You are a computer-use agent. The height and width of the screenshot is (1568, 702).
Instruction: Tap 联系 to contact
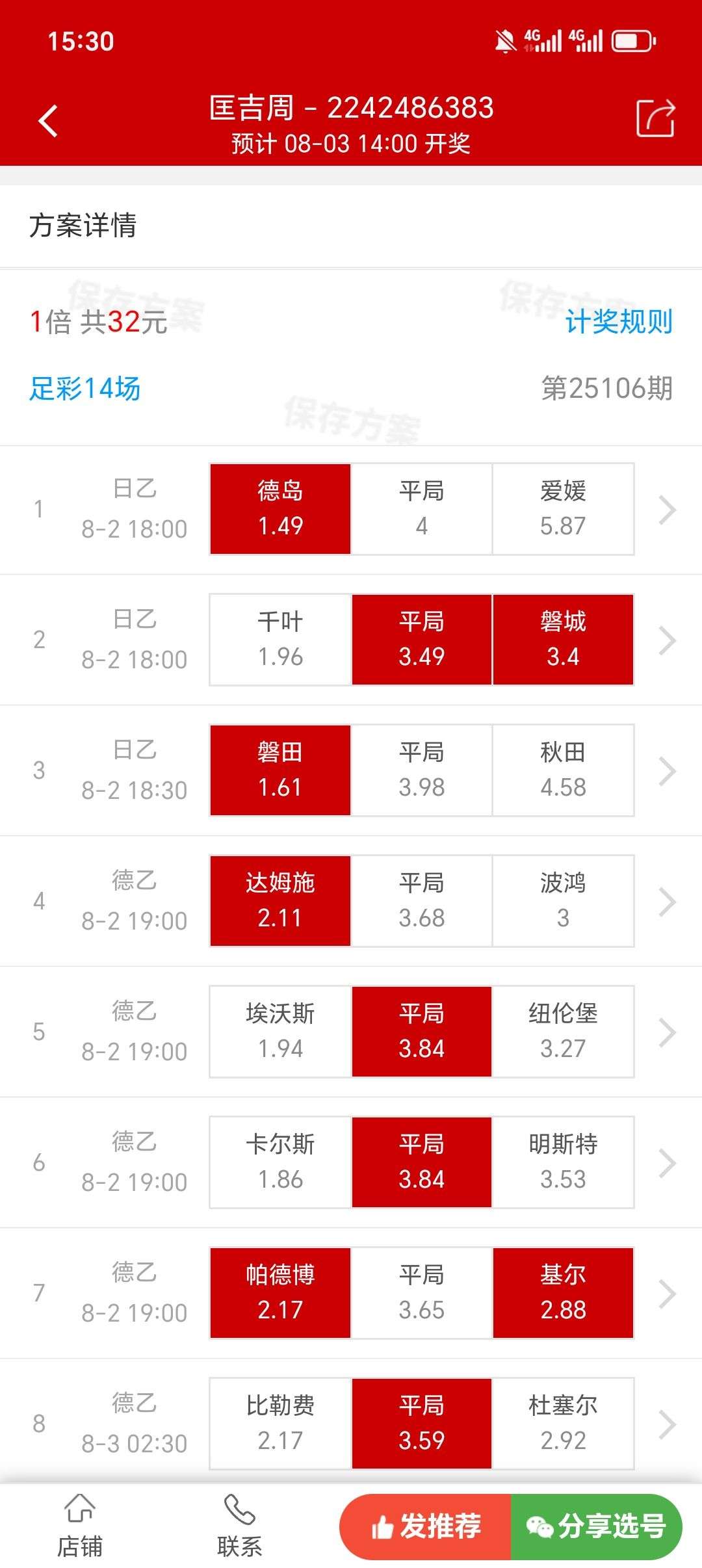pos(240,1526)
